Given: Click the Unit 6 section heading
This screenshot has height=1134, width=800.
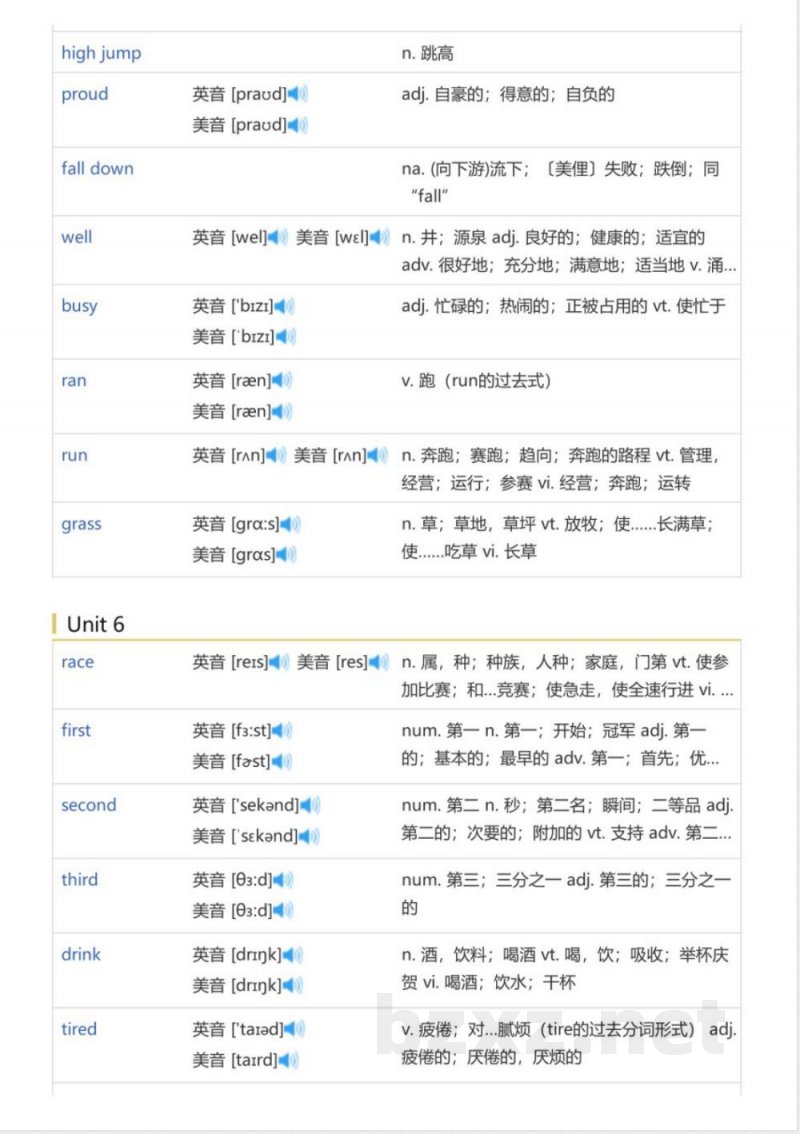Looking at the screenshot, I should pos(96,624).
